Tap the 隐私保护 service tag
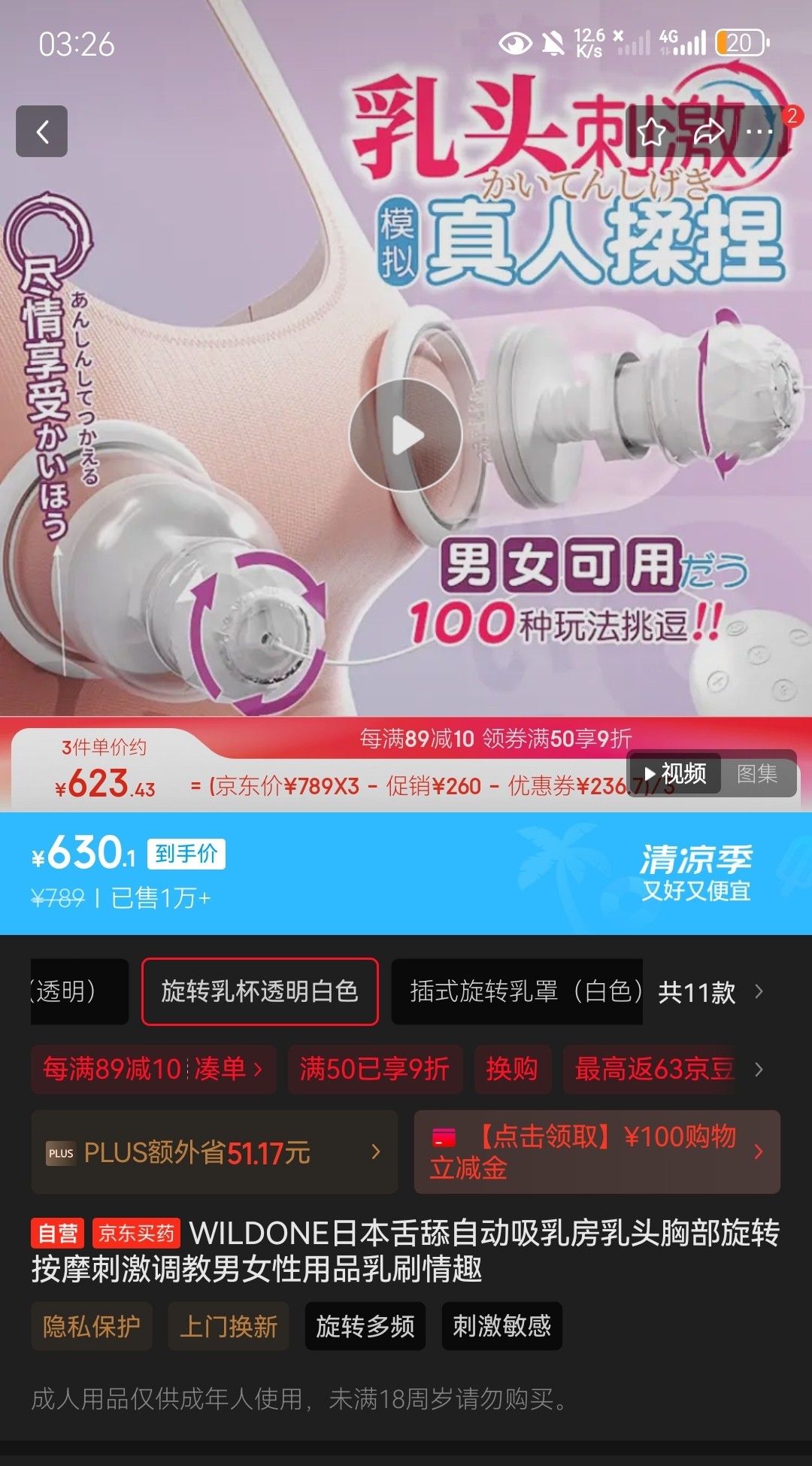The width and height of the screenshot is (812, 1466). pyautogui.click(x=92, y=1326)
